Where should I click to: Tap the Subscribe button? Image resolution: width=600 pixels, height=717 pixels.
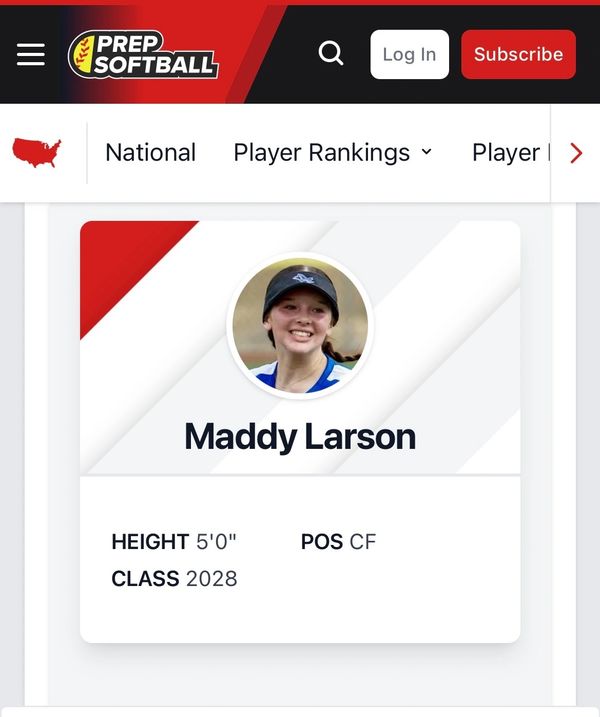point(518,55)
